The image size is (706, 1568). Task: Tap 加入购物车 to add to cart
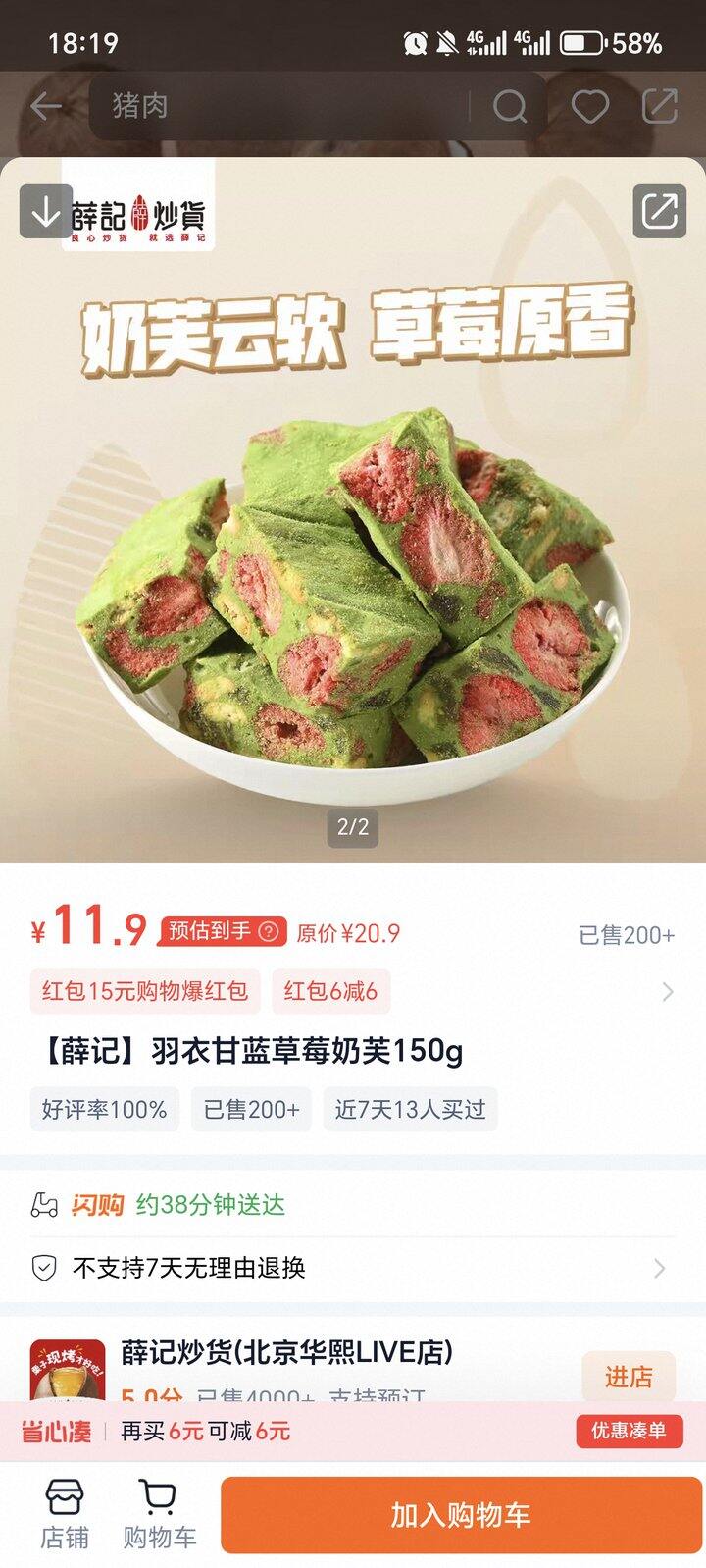coord(461,1515)
